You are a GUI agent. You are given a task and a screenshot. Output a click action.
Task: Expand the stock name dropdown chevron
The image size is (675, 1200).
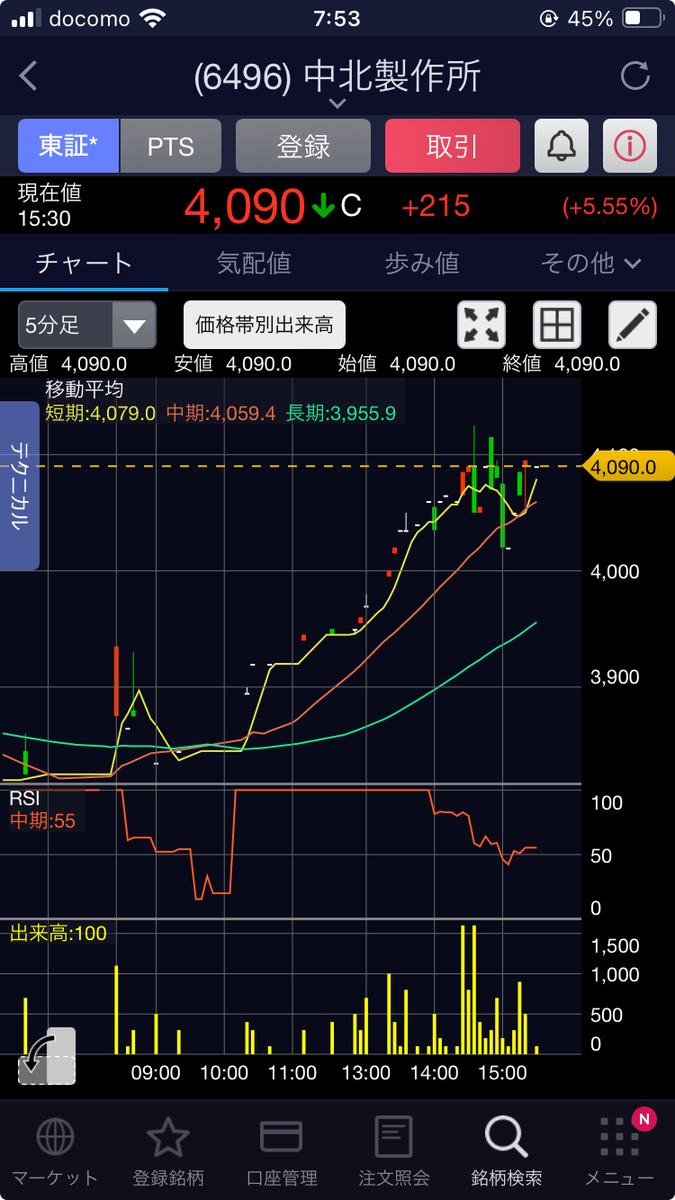tap(338, 103)
